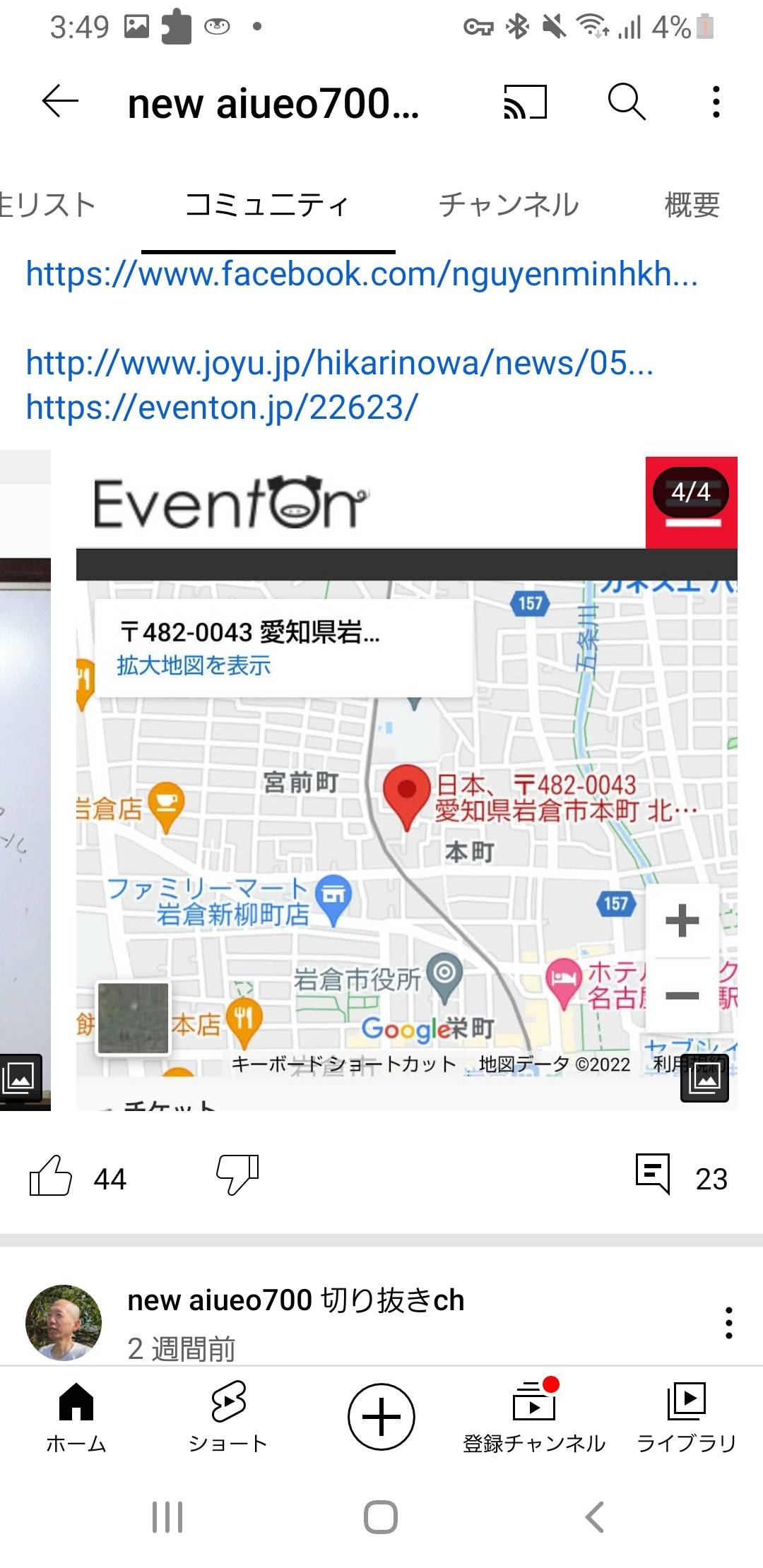
Task: Open the facebook.com/nguyenminhkh link
Action: [361, 274]
